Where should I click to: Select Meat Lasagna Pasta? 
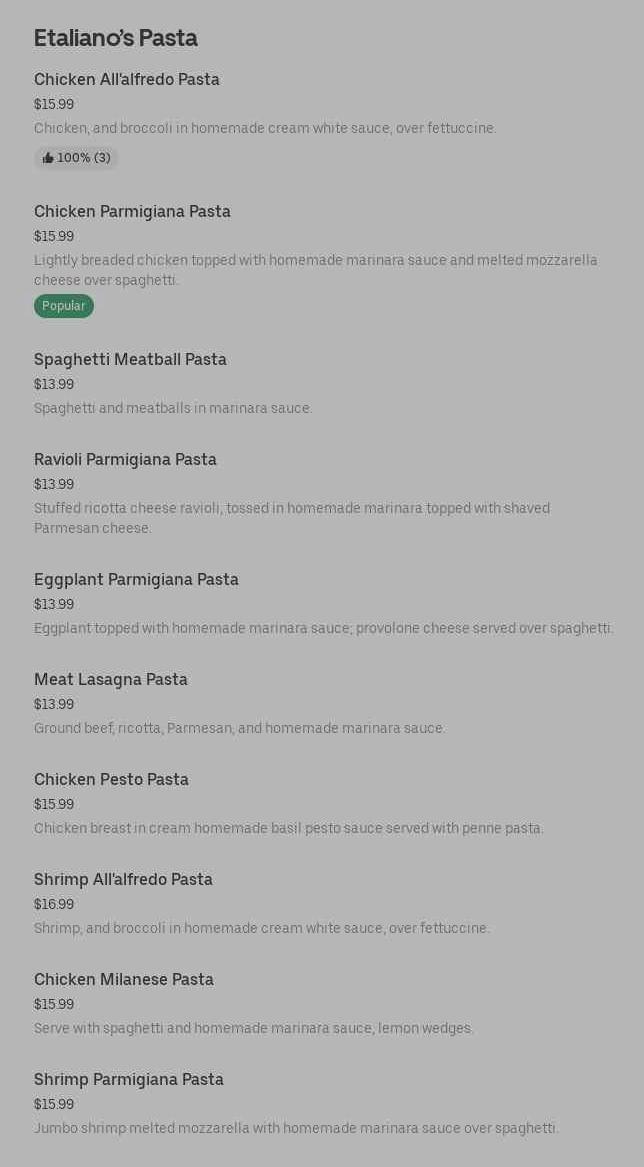111,680
